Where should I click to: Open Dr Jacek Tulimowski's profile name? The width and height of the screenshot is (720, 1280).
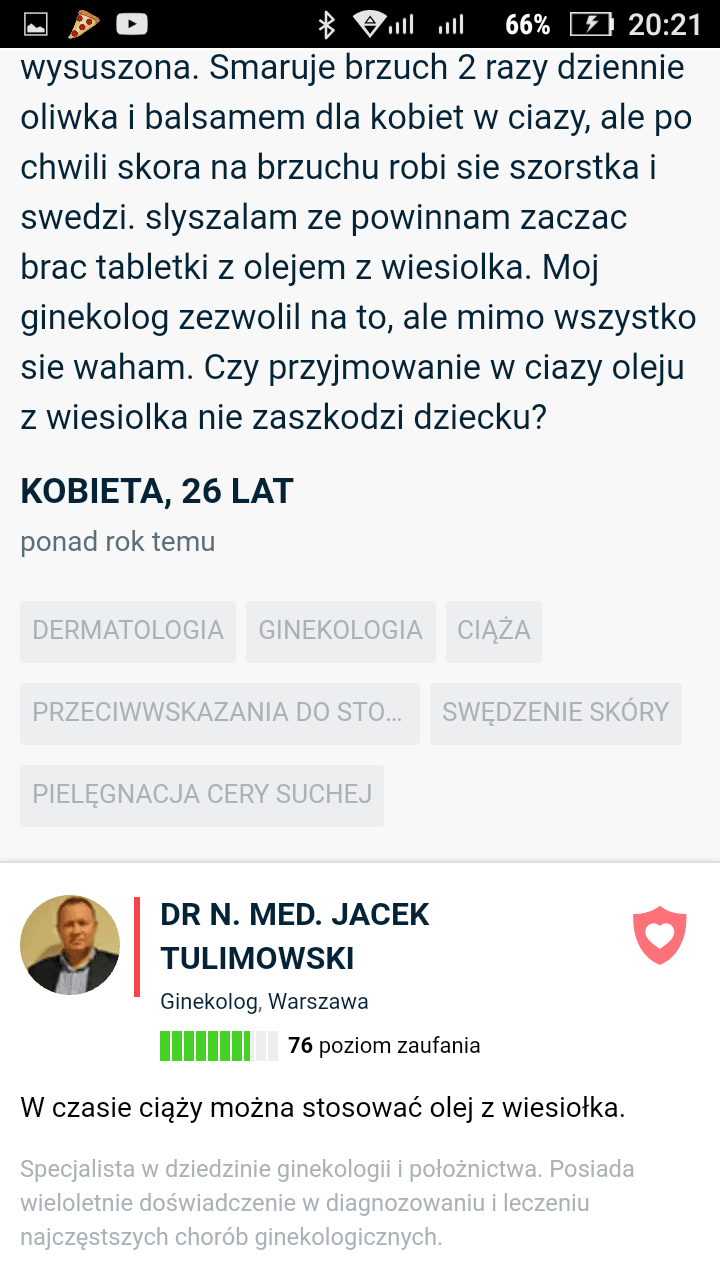[x=294, y=936]
